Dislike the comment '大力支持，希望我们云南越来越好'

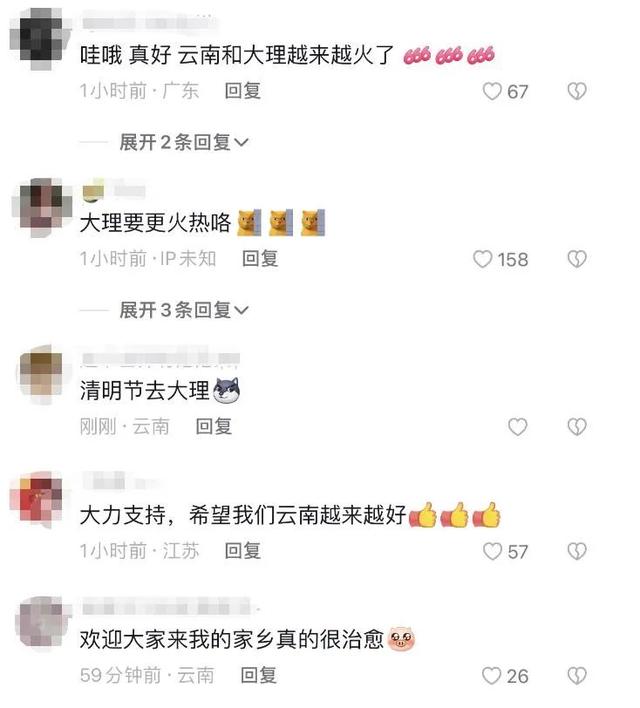pos(576,551)
